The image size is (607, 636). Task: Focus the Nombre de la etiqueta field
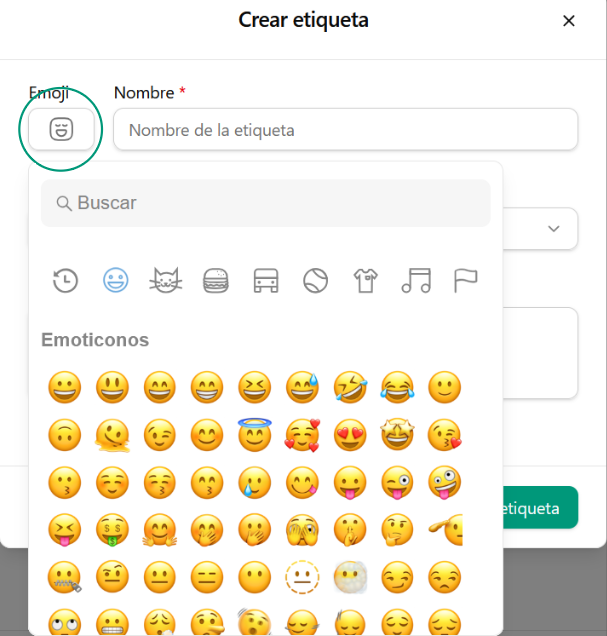[345, 130]
